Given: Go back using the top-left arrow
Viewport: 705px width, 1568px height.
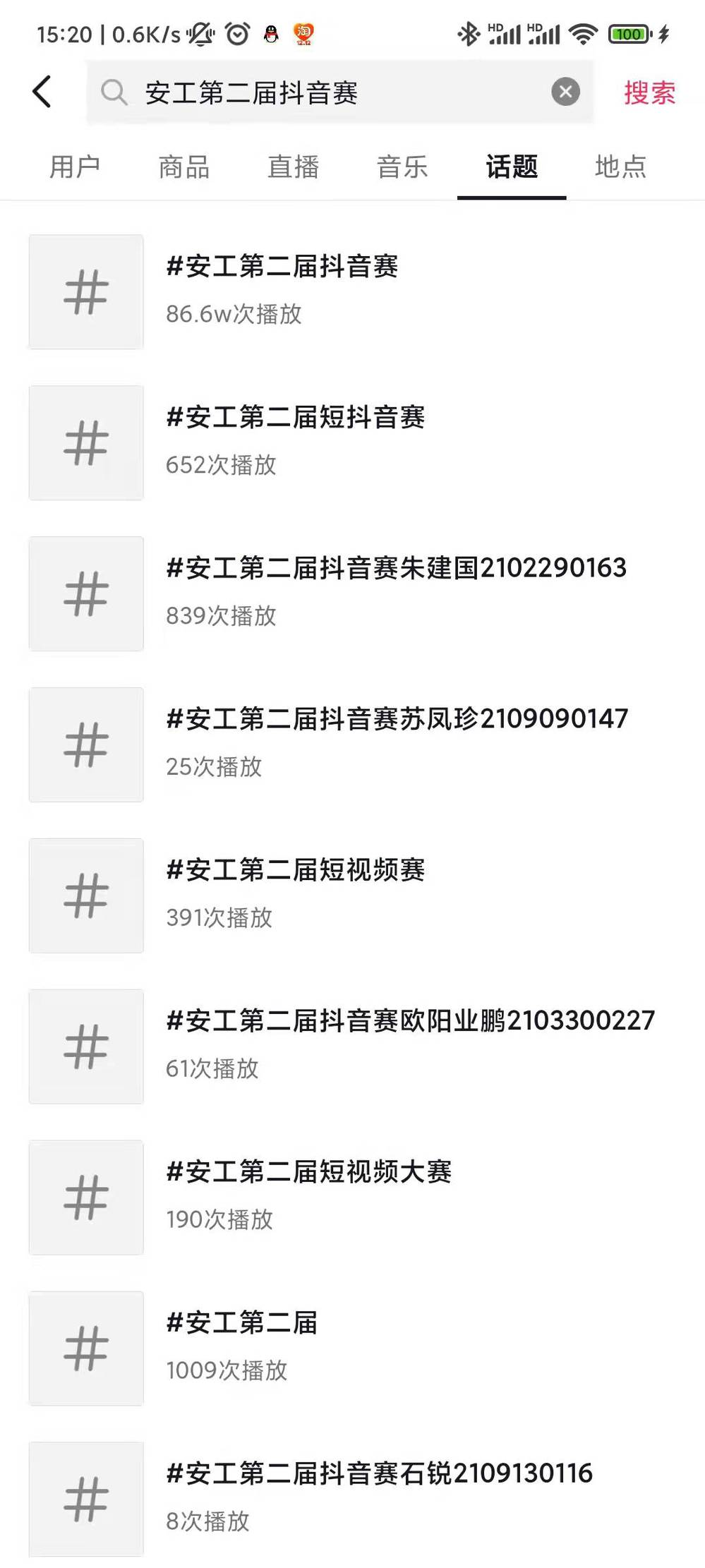Looking at the screenshot, I should pos(42,92).
